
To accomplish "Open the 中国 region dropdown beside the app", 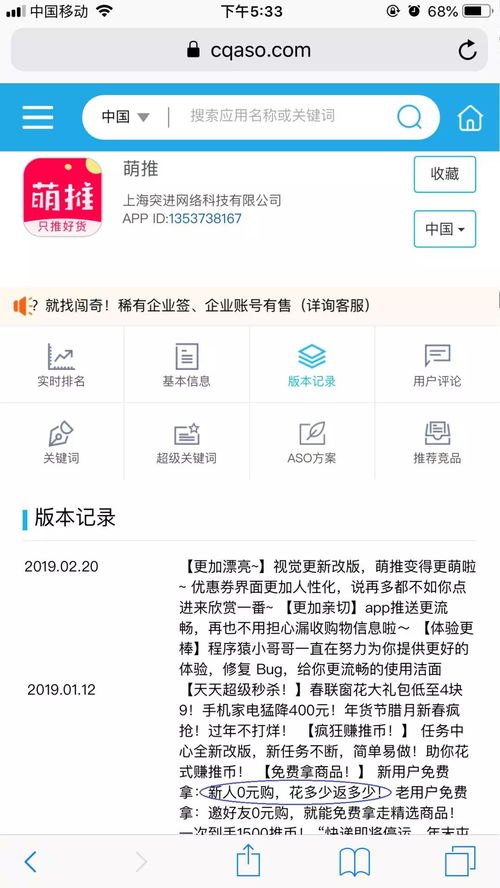I will pos(445,229).
